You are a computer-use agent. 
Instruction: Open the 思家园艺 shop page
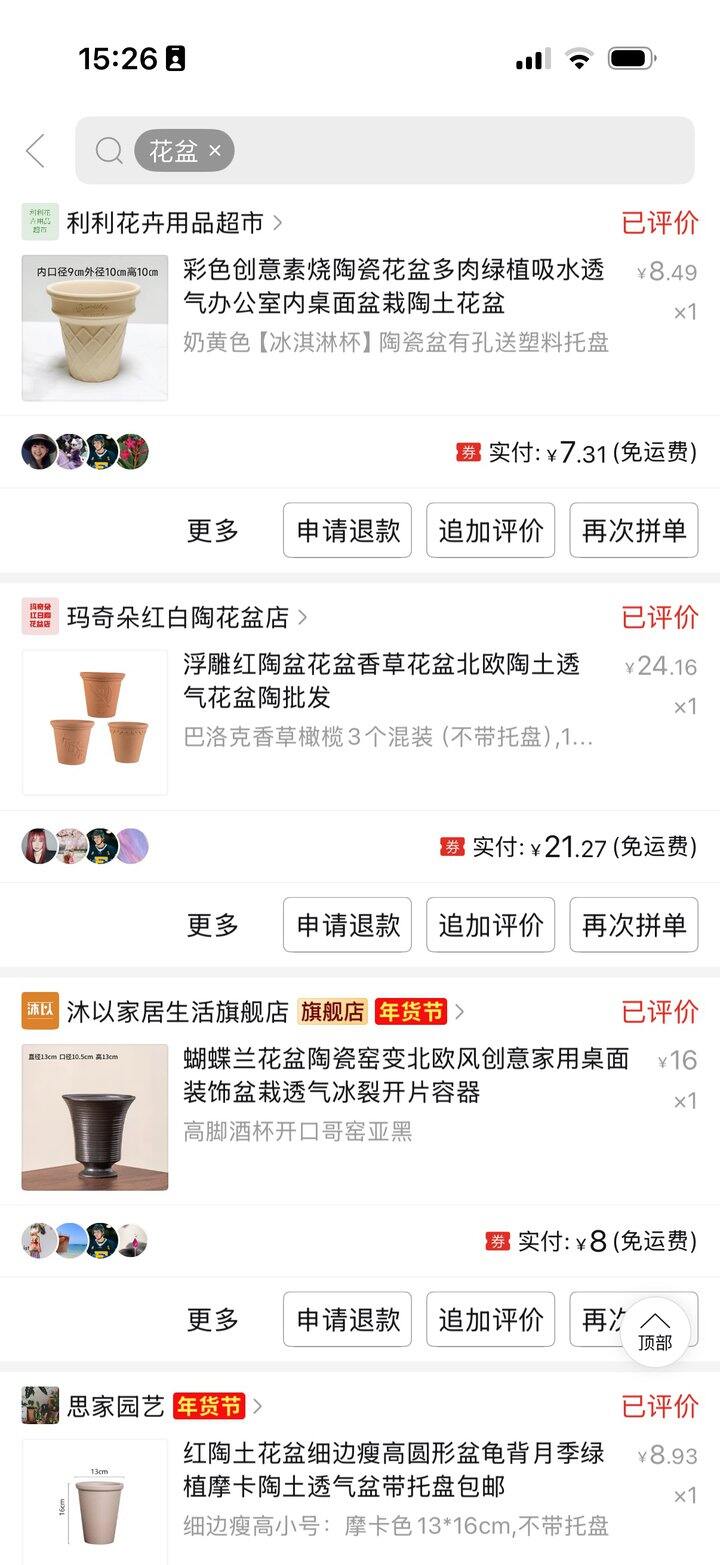pyautogui.click(x=115, y=1406)
